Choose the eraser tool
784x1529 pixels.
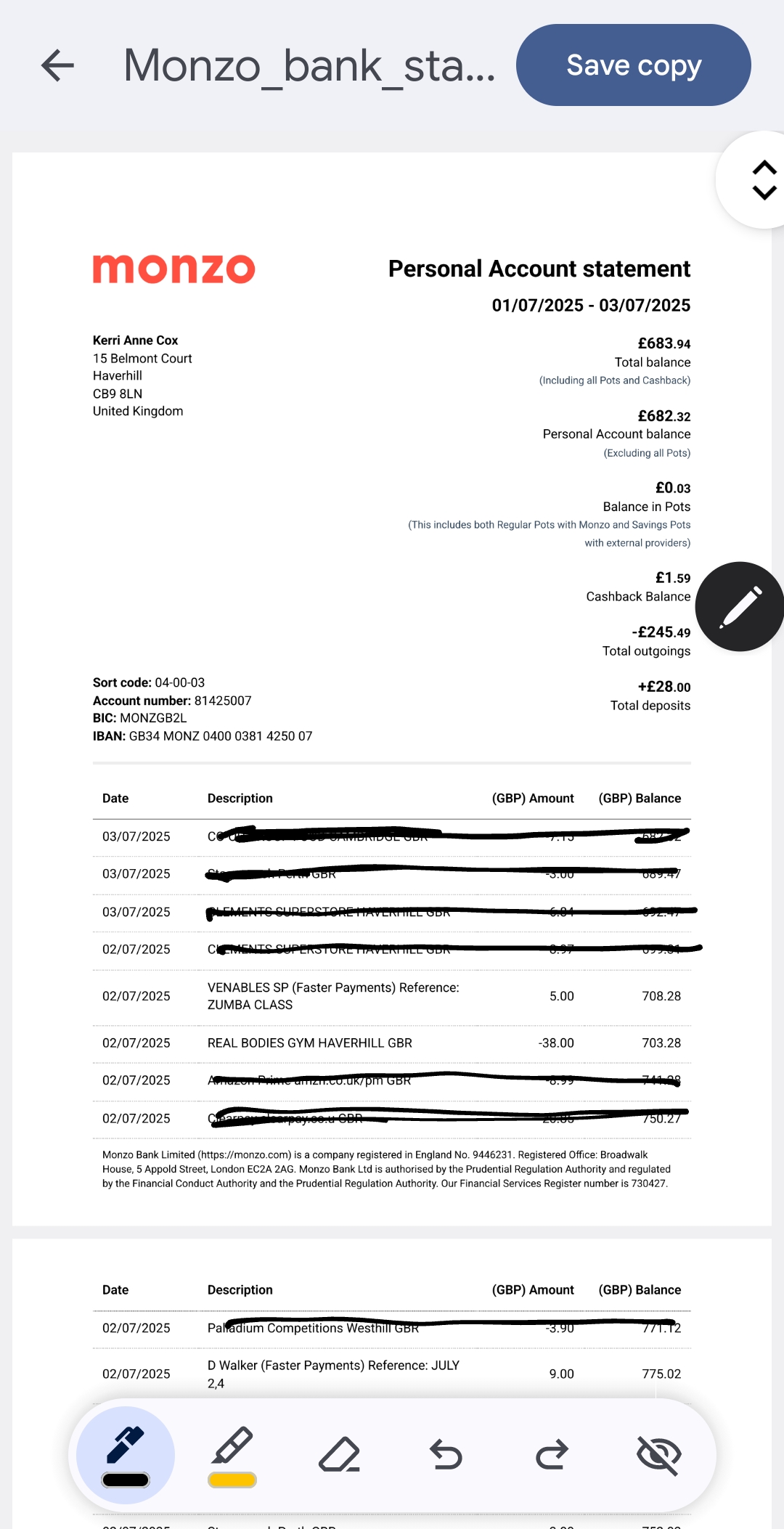point(339,1455)
